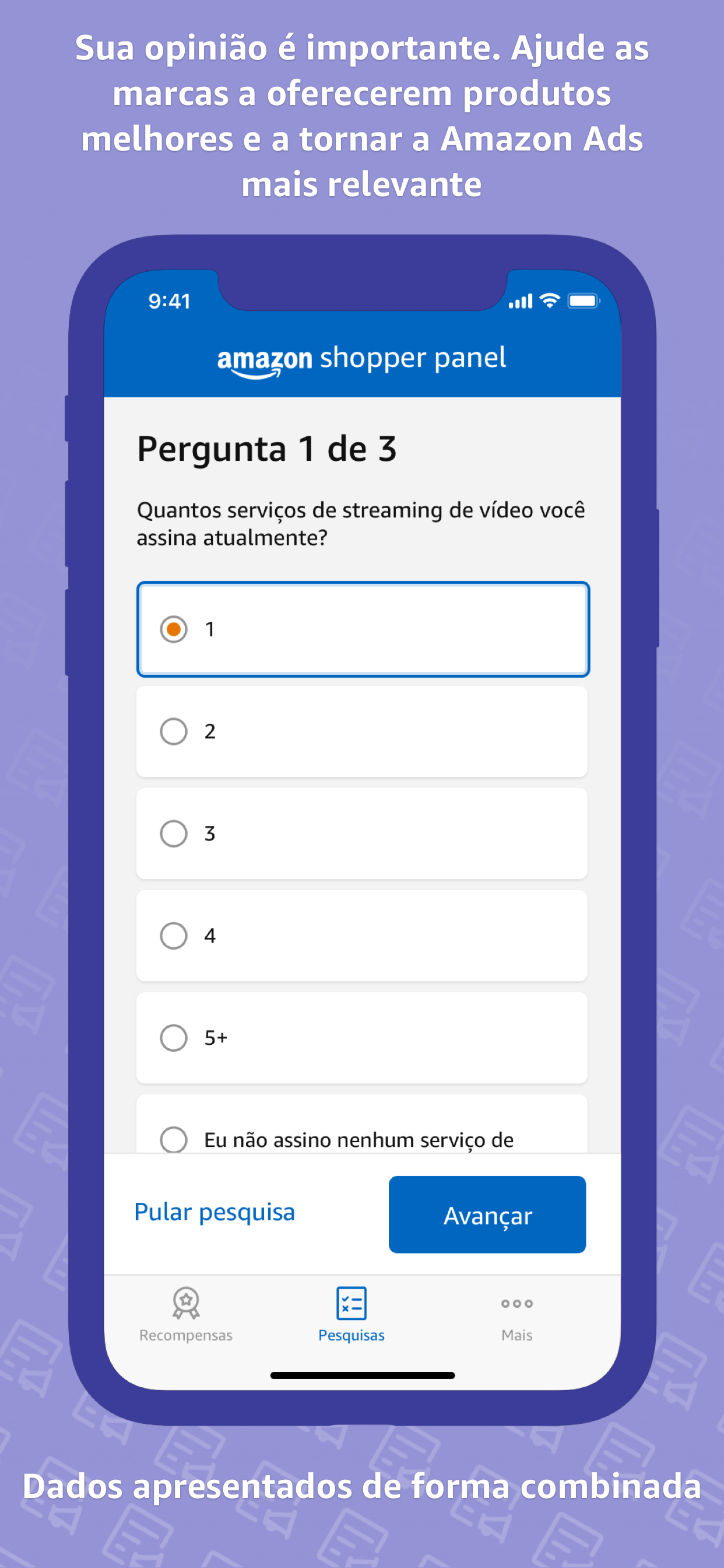Click the Pergunta 1 de 3 heading

point(268,449)
